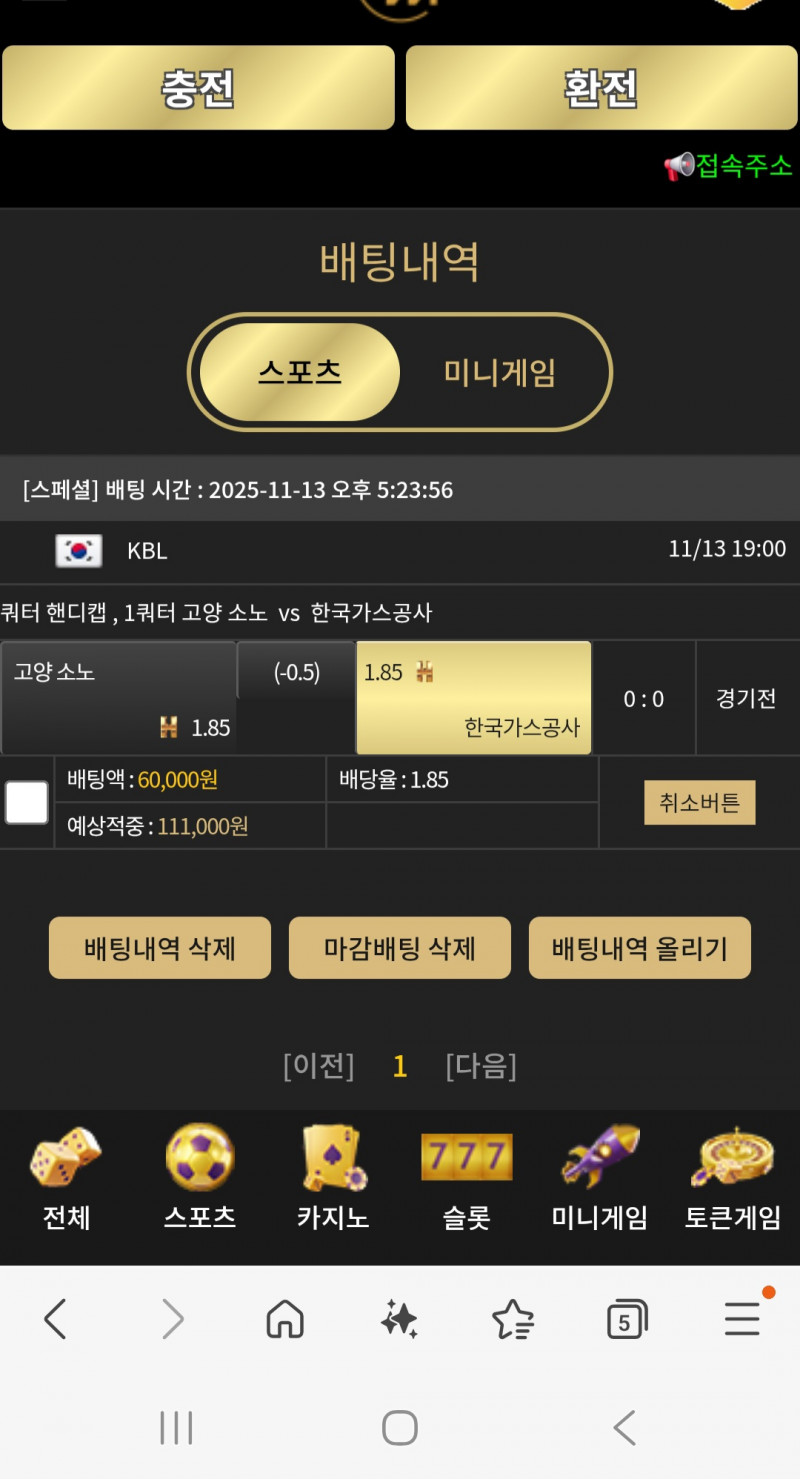Open the 접속주소 link

tap(728, 165)
